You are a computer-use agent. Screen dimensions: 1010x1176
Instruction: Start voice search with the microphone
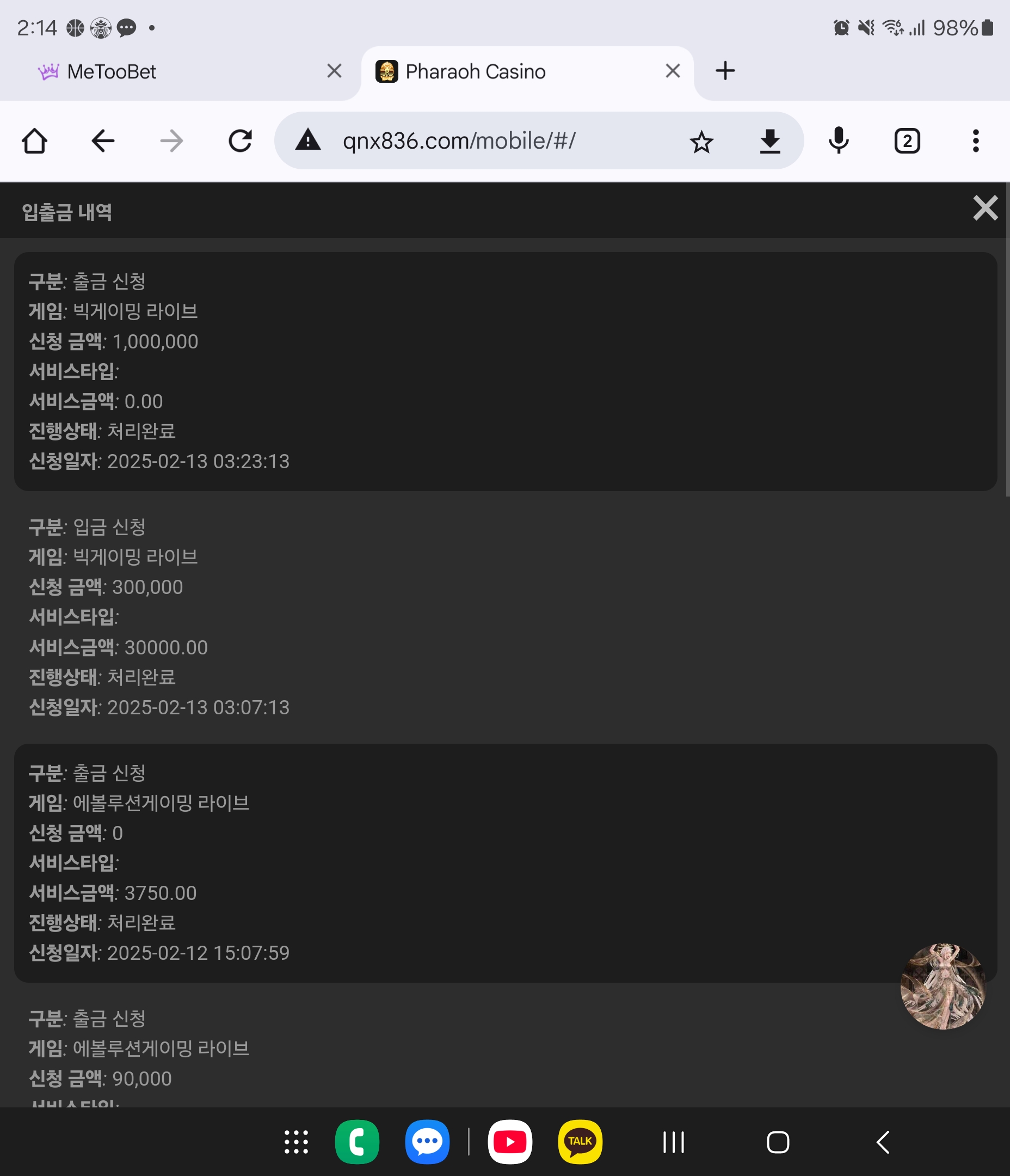coord(838,141)
